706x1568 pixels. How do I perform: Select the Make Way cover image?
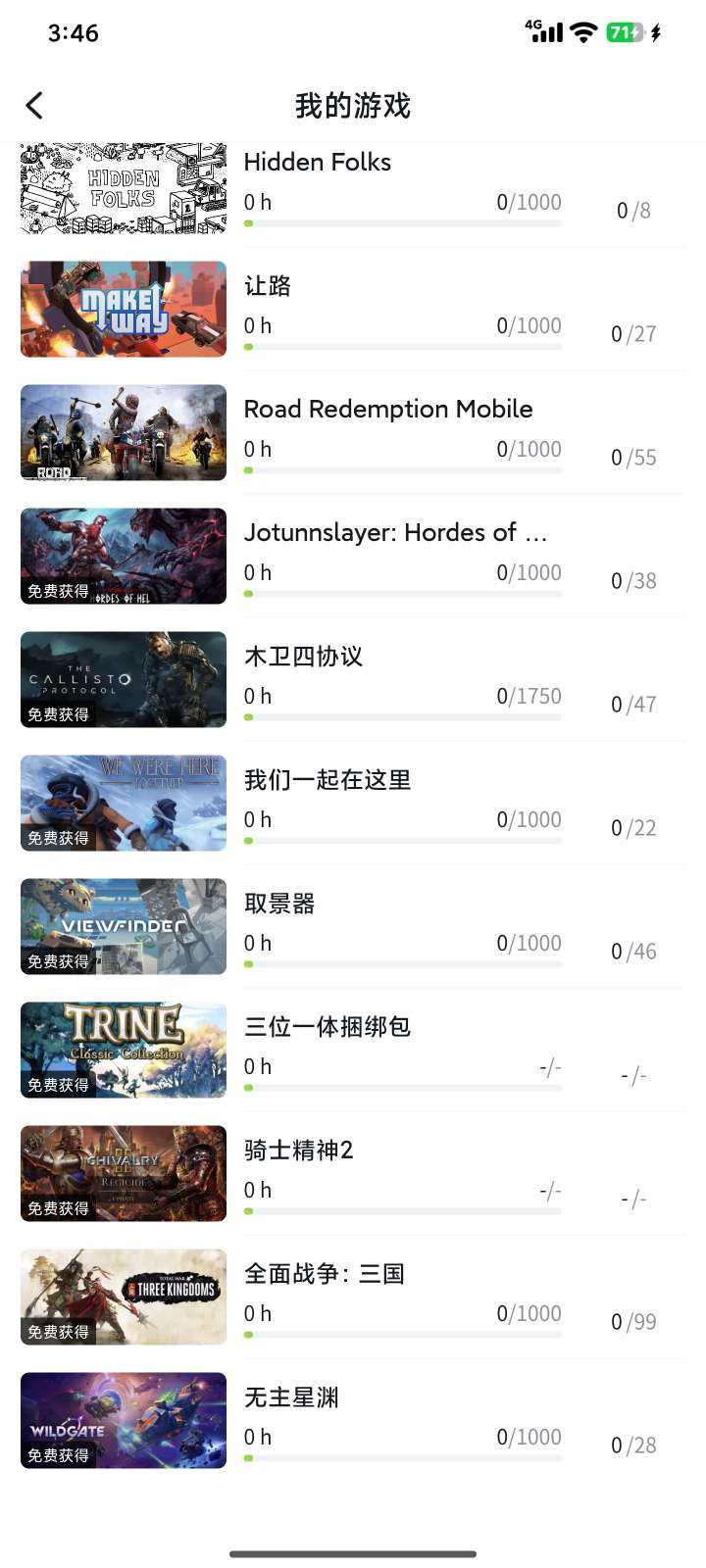pyautogui.click(x=122, y=310)
